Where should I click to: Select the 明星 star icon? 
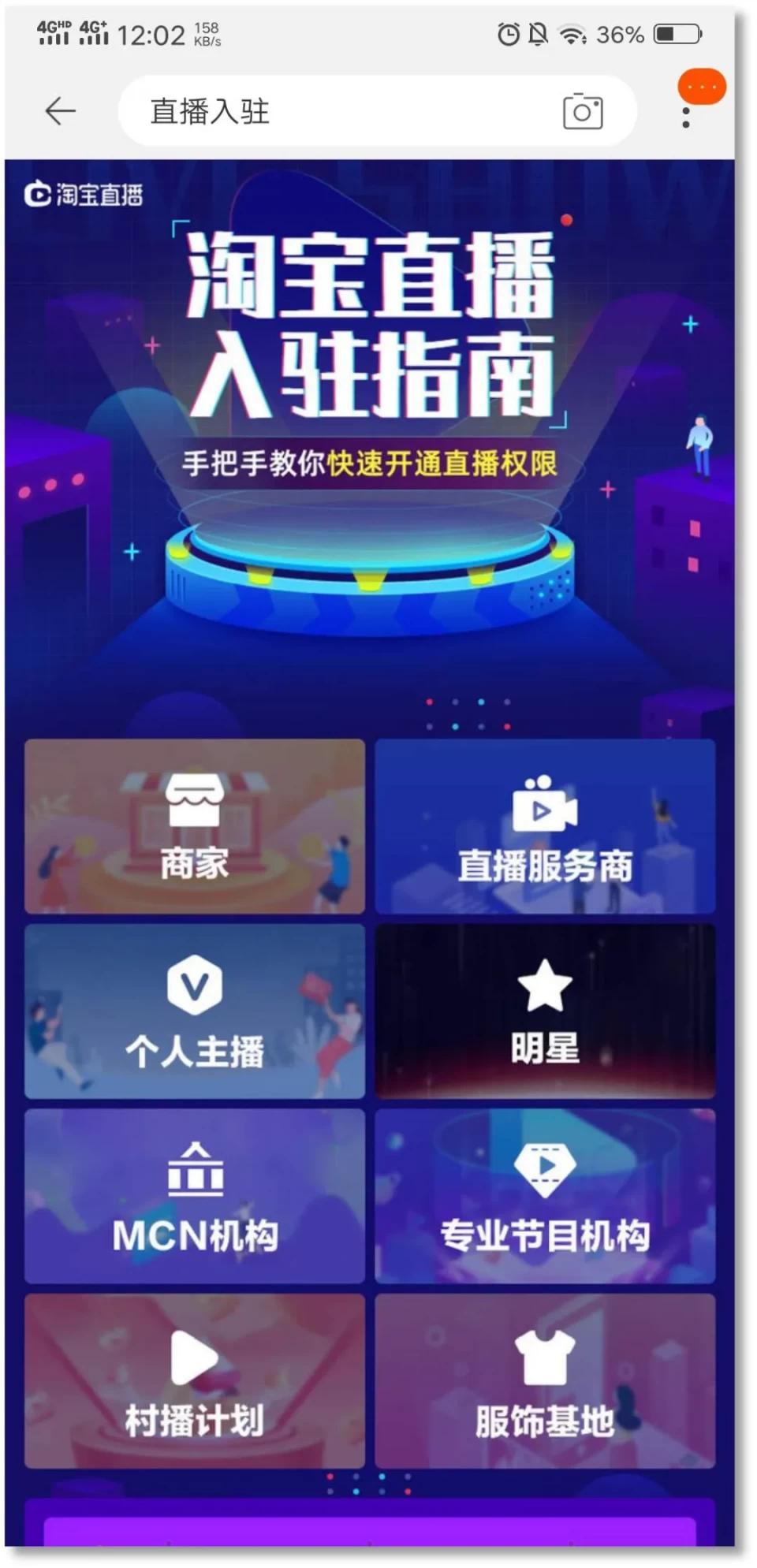click(x=544, y=985)
